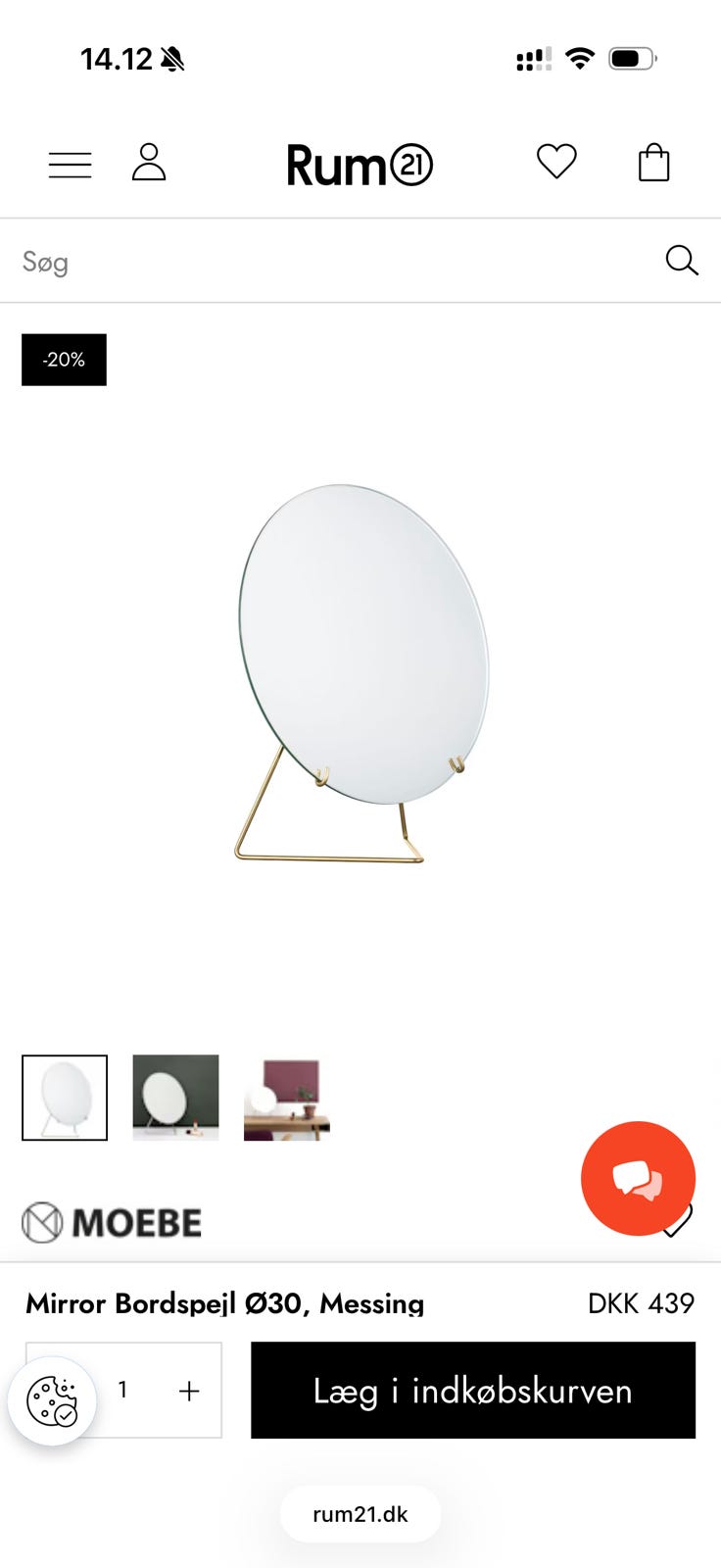The width and height of the screenshot is (721, 1568).
Task: Open the shopping bag icon
Action: click(653, 163)
